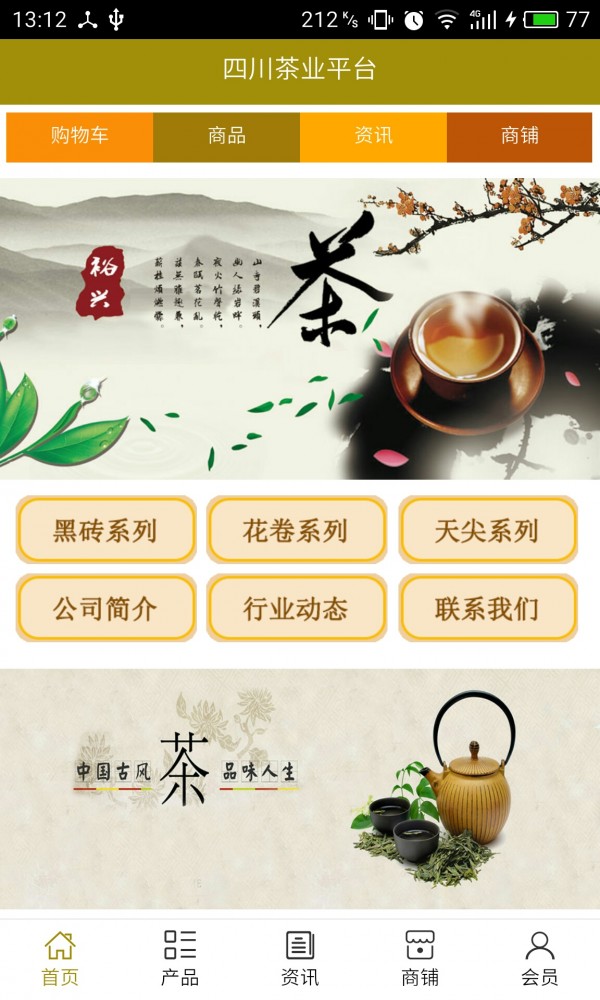View 行业动态 industry news
The image size is (600, 1000).
coord(296,607)
